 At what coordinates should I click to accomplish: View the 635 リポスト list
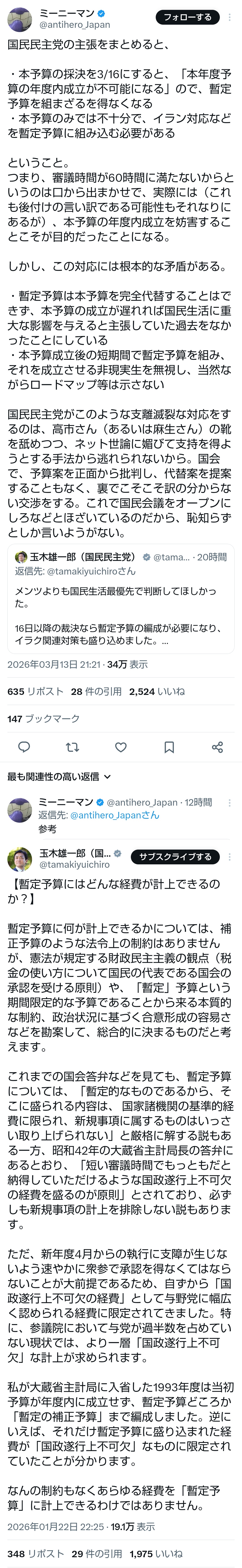coord(35,692)
